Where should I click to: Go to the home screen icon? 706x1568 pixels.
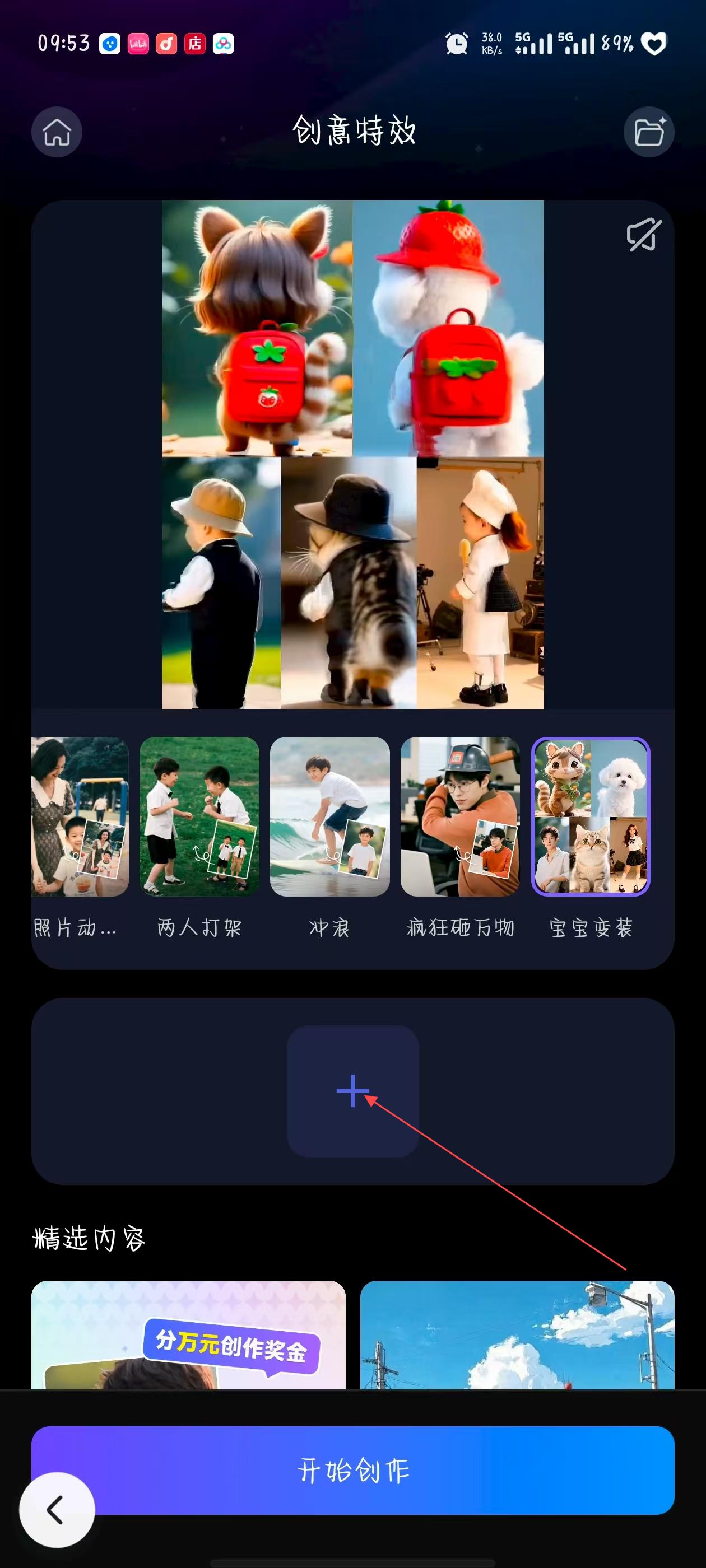click(57, 132)
